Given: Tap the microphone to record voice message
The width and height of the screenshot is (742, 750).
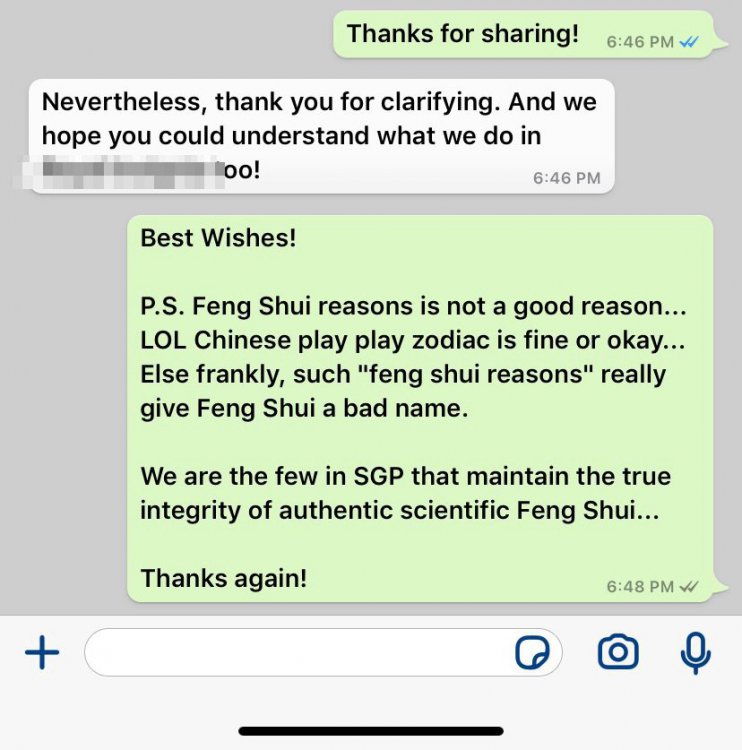Looking at the screenshot, I should 695,653.
